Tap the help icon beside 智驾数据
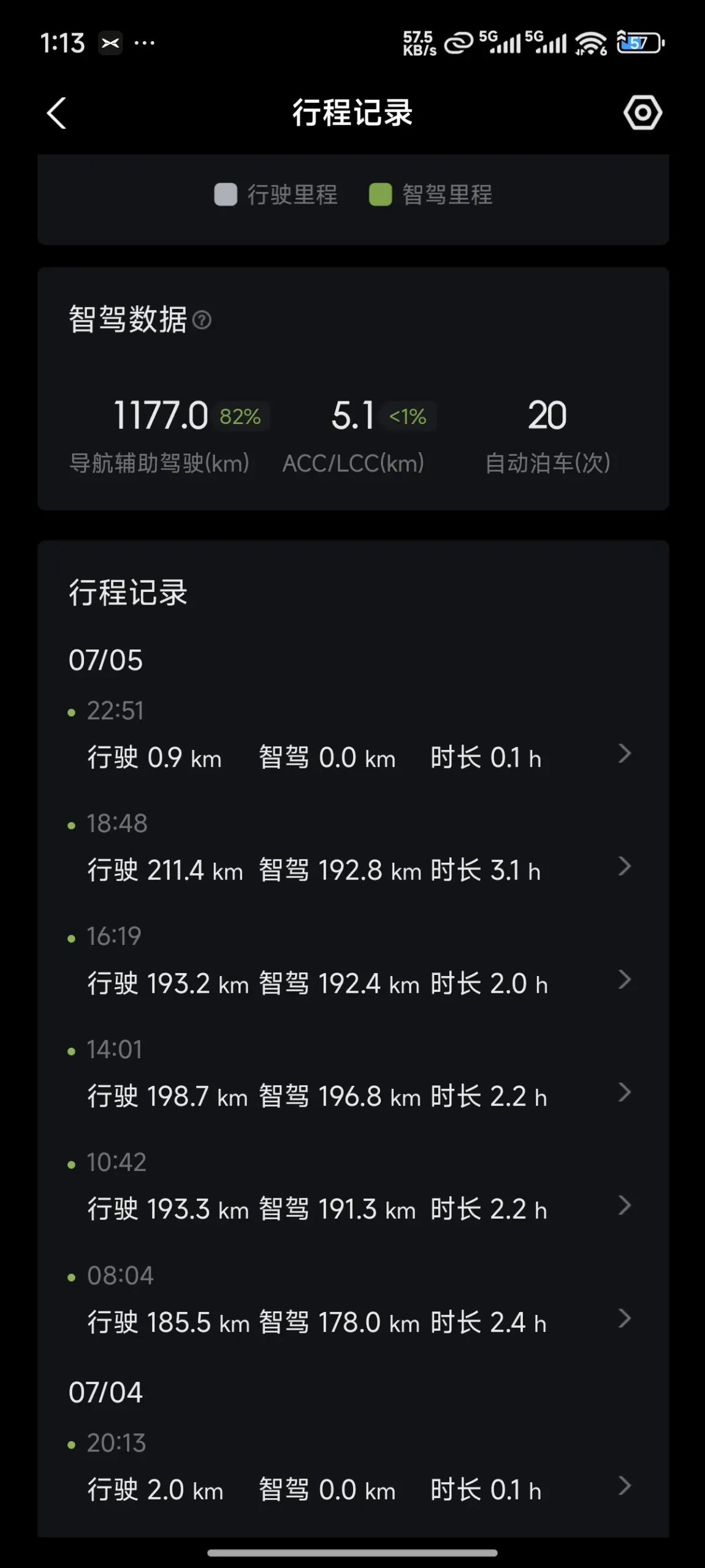Image resolution: width=705 pixels, height=1568 pixels. tap(202, 320)
